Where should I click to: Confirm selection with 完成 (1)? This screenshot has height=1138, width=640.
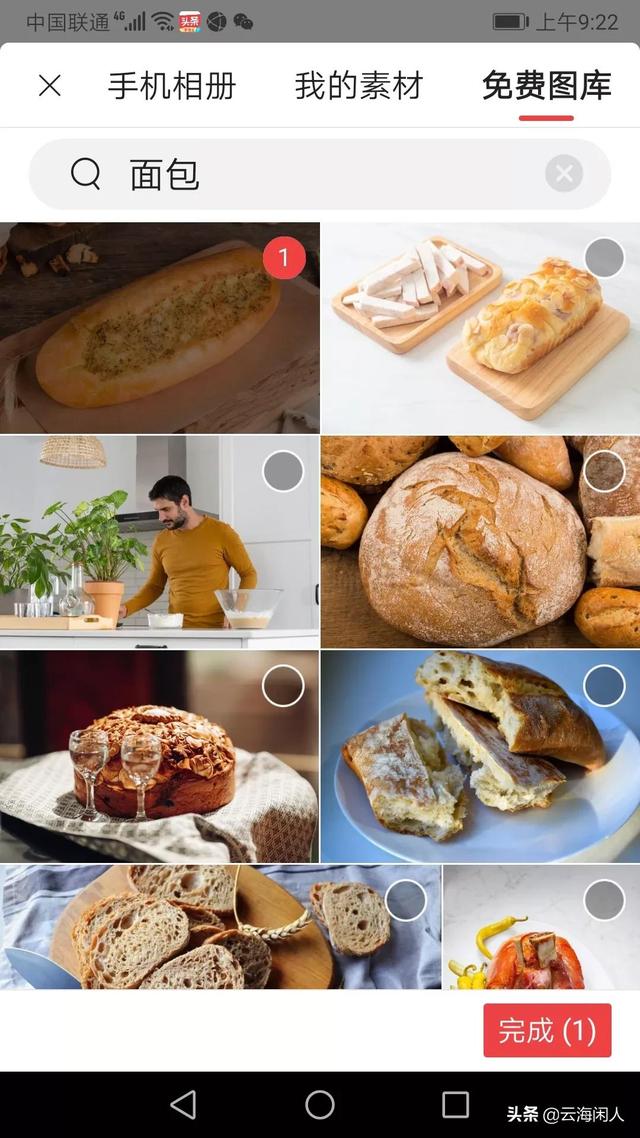pyautogui.click(x=547, y=1030)
